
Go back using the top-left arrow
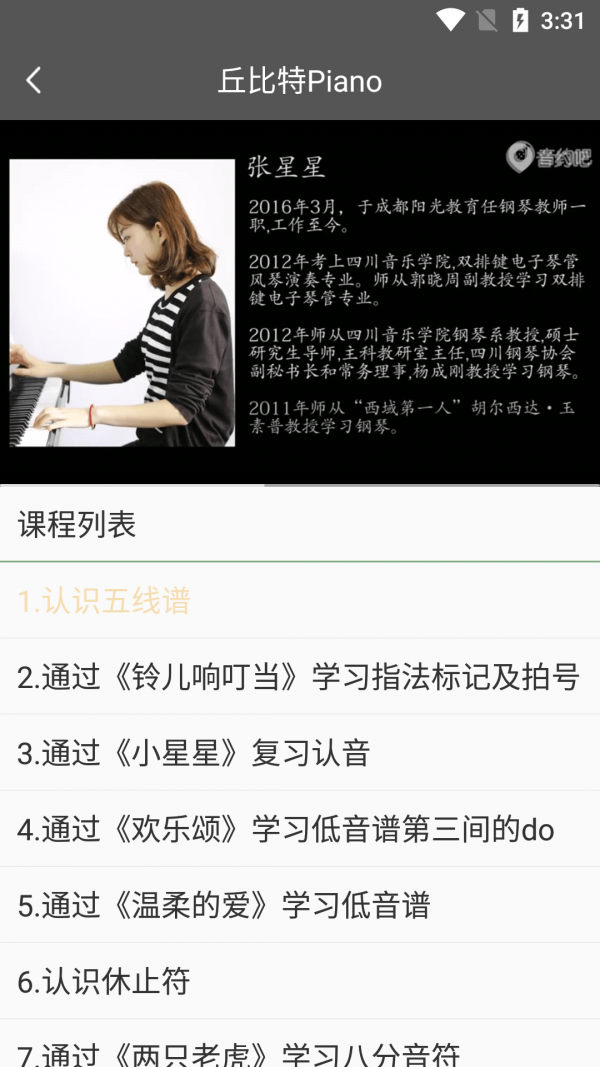pyautogui.click(x=33, y=80)
